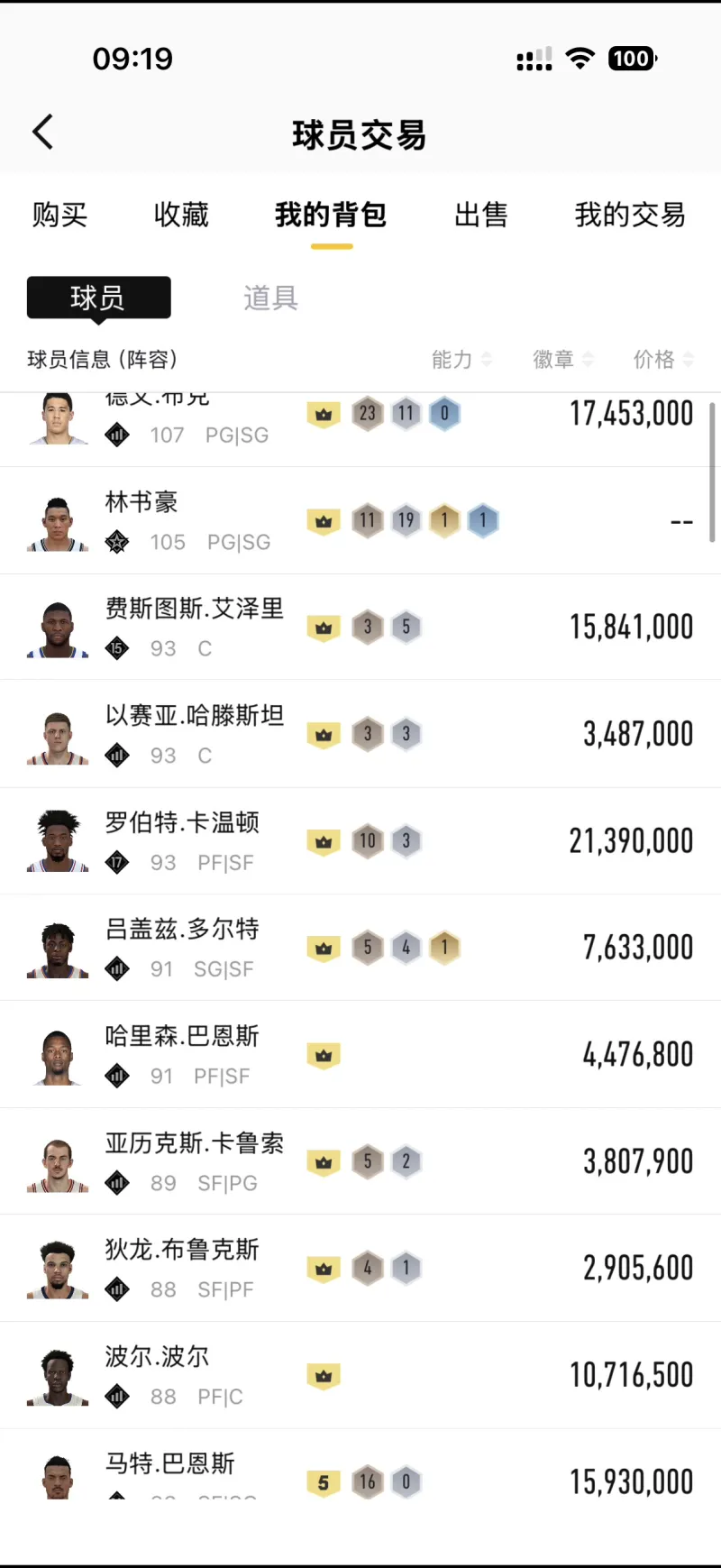
Task: Open player 费斯图斯.艾泽里
Action: click(x=194, y=609)
